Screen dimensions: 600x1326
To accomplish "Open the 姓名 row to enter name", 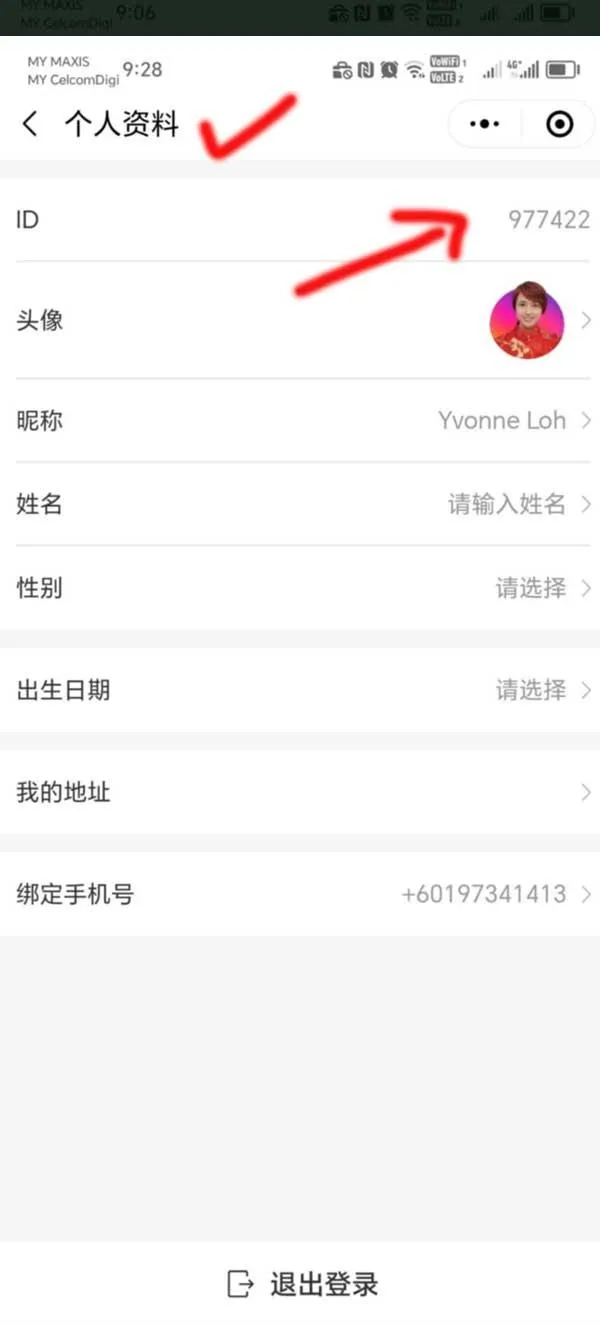I will (300, 504).
